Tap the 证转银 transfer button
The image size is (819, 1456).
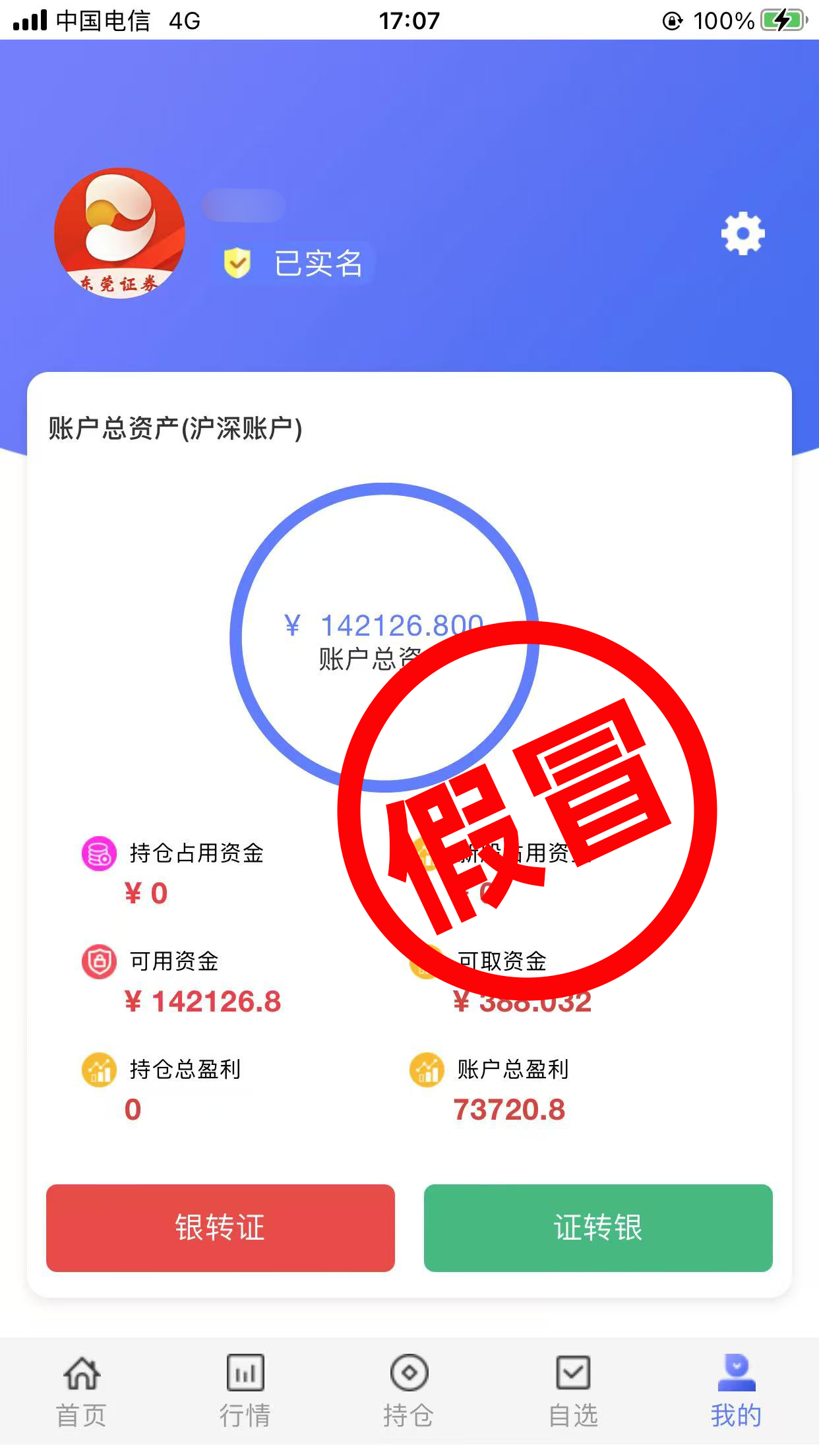pos(598,1228)
